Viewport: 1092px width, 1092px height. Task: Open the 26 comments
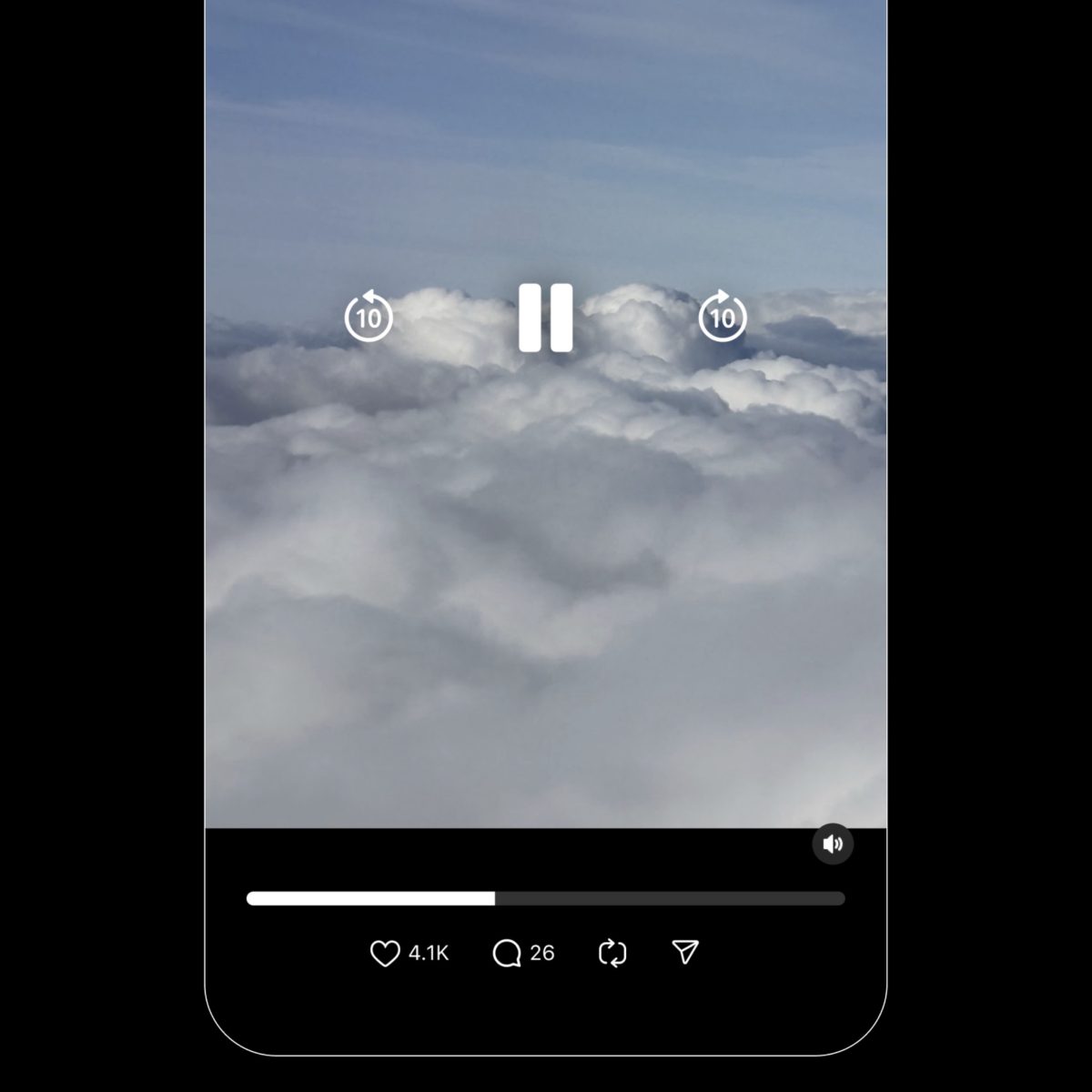506,953
